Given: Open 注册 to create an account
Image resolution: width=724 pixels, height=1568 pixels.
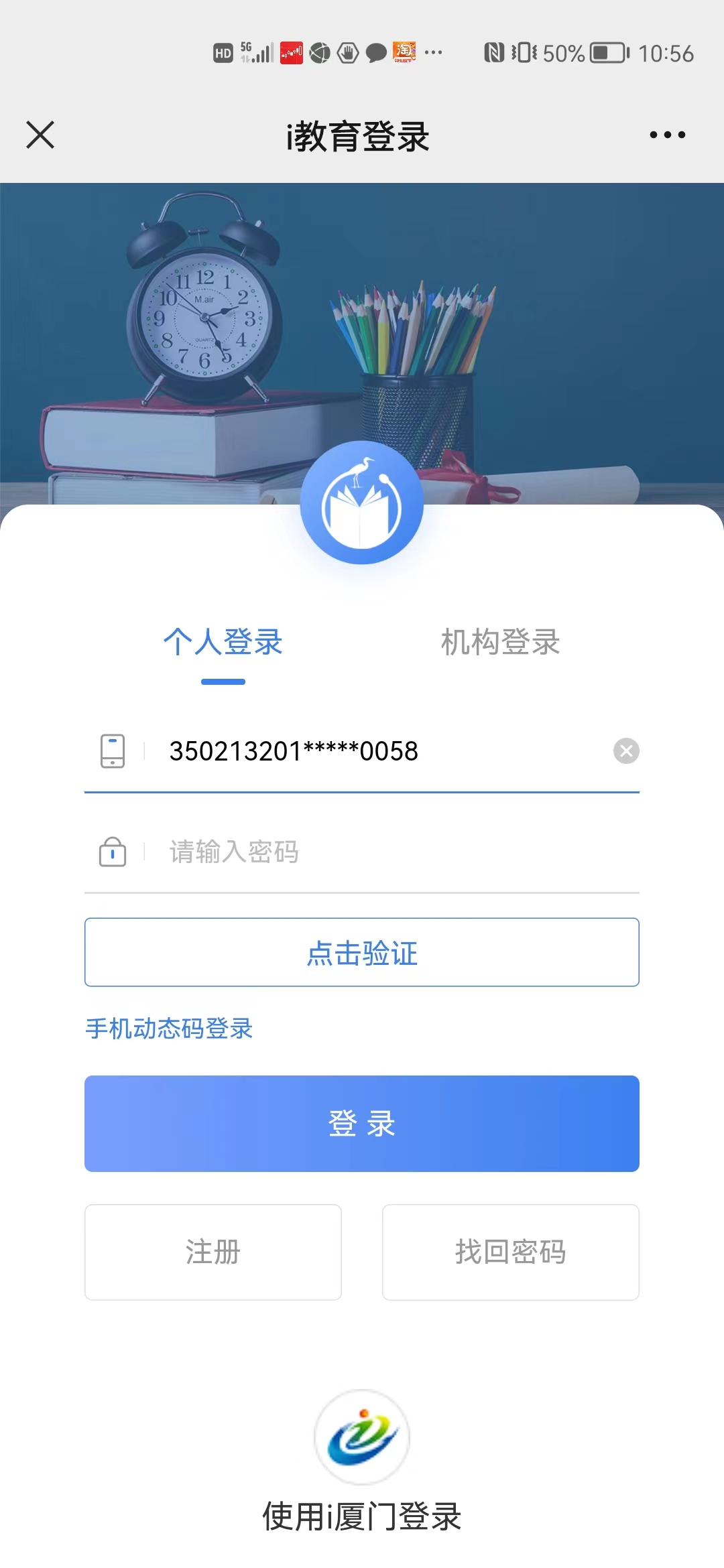Looking at the screenshot, I should (213, 1252).
